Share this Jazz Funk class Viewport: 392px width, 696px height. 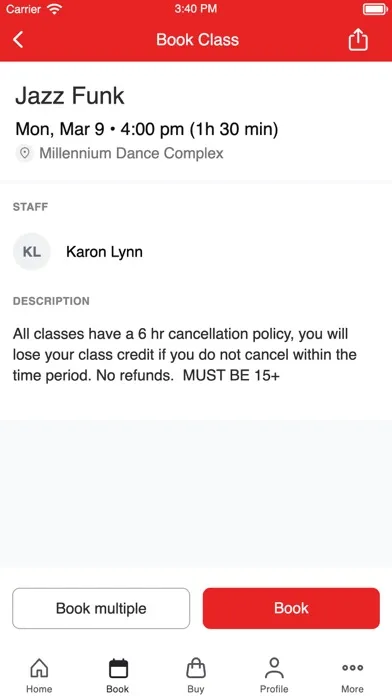(358, 40)
